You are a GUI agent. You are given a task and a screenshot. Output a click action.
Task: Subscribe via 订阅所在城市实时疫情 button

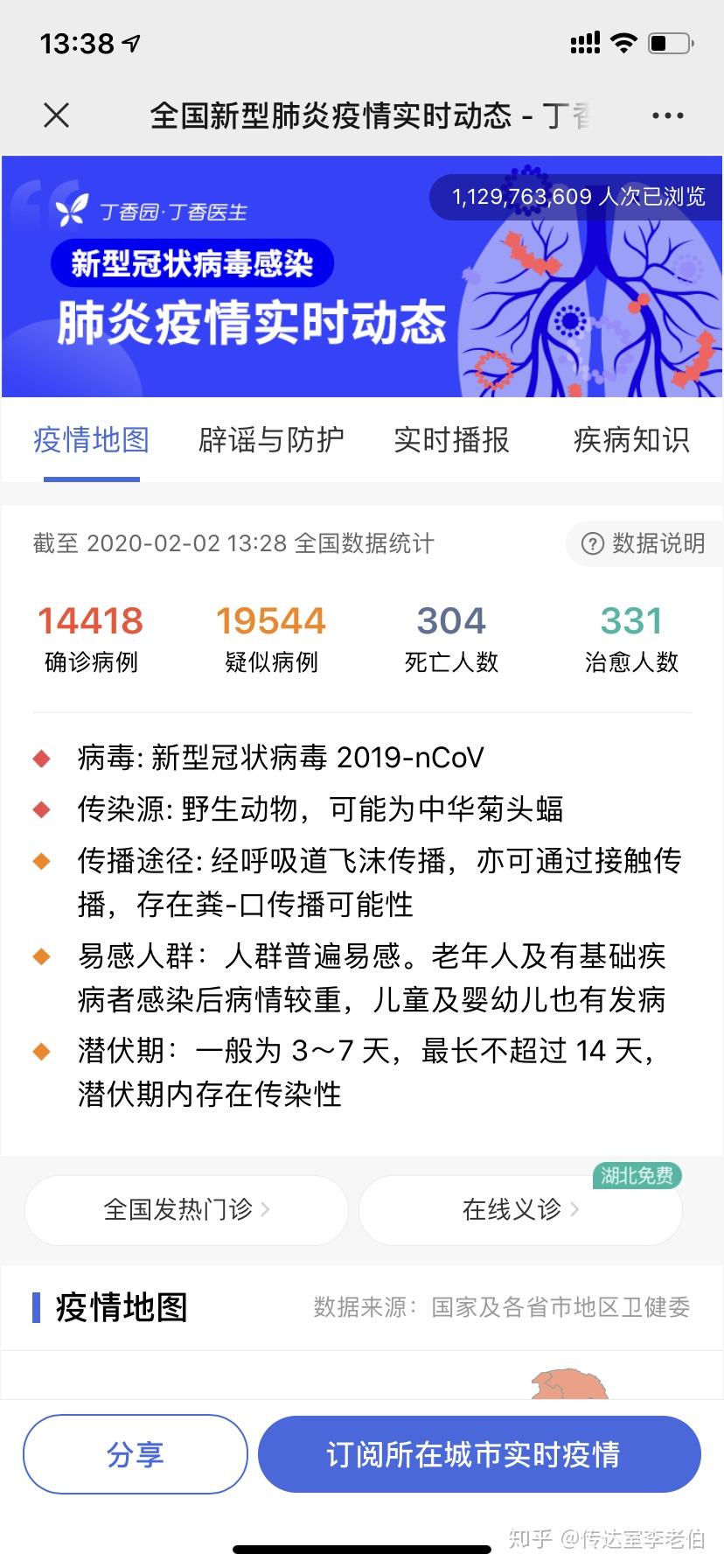[479, 1454]
